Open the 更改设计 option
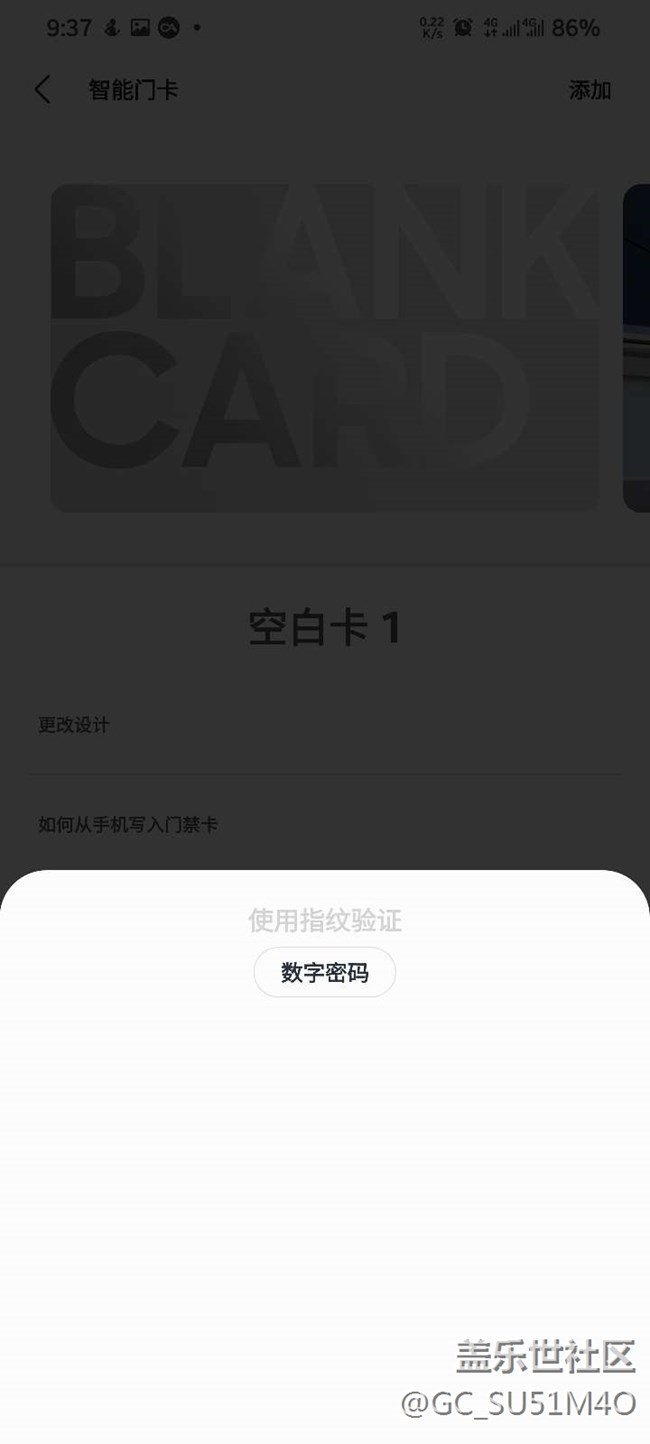 74,725
